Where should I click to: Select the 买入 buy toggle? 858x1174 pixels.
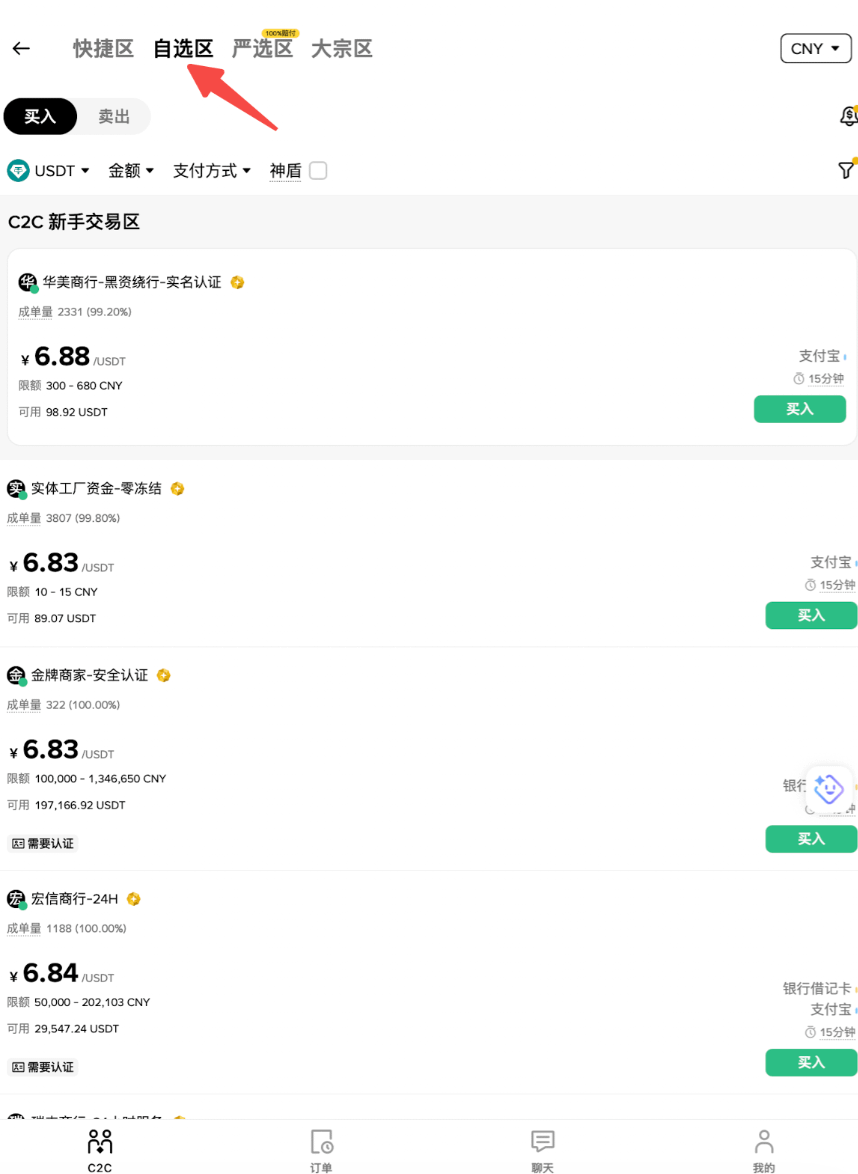40,116
